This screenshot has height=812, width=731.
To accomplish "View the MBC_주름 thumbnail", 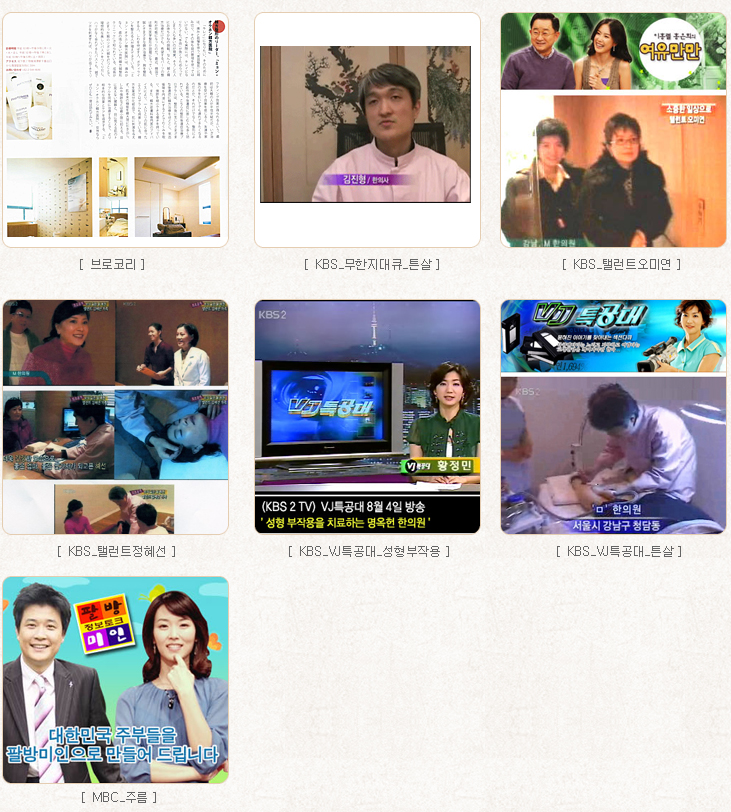I will 115,680.
